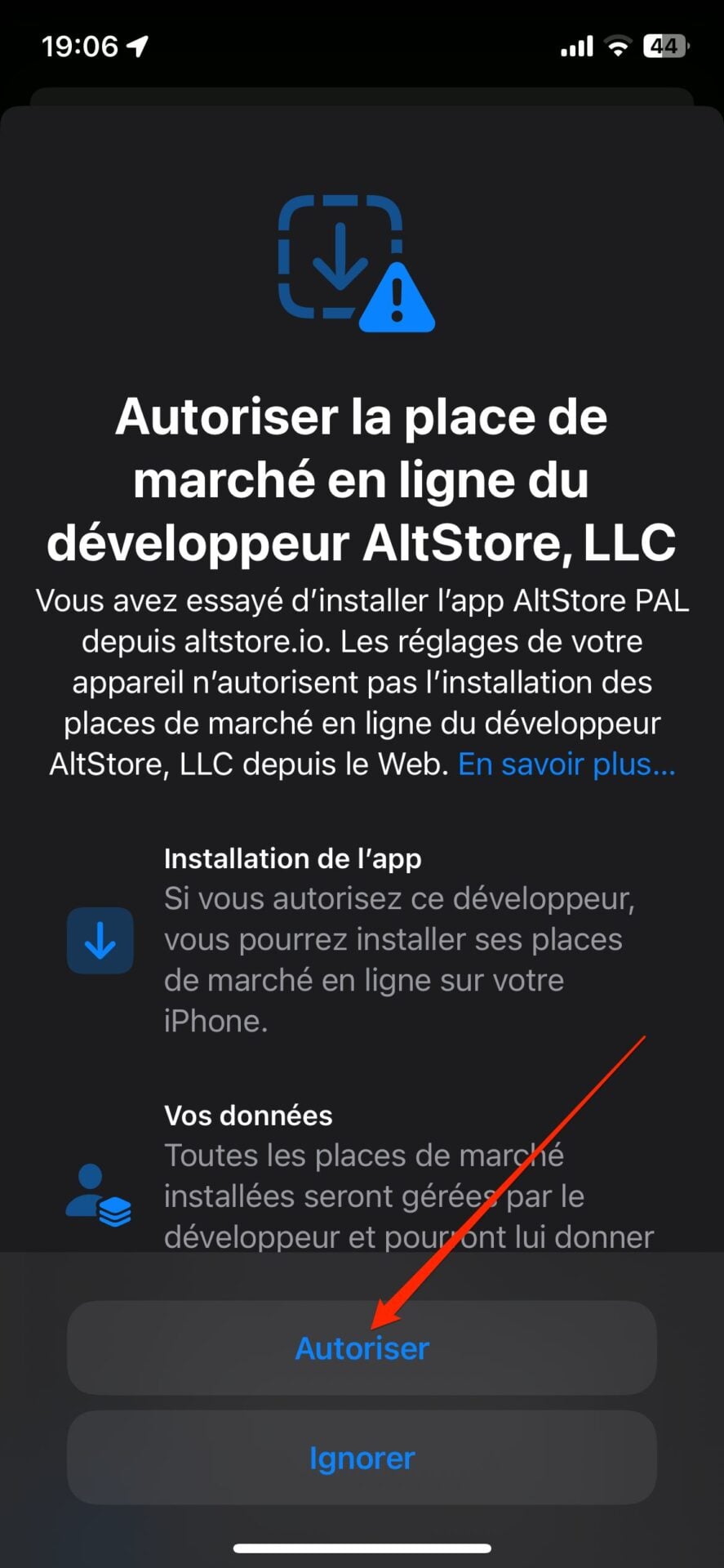
Task: Dismiss the request with Ignorer
Action: [x=362, y=1458]
